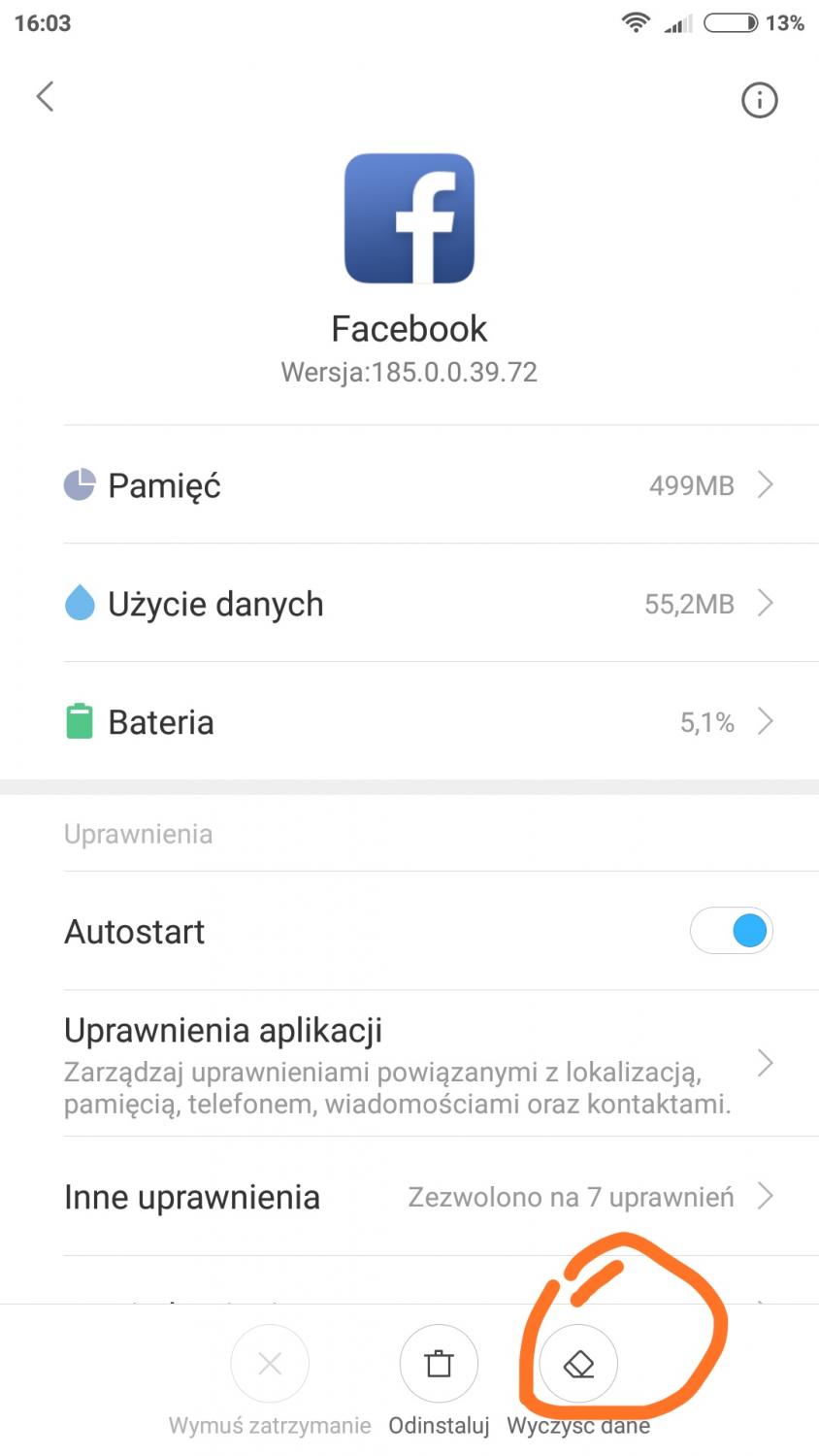Tap Odinstaluj to uninstall Facebook
This screenshot has width=819, height=1456.
coord(439,1364)
